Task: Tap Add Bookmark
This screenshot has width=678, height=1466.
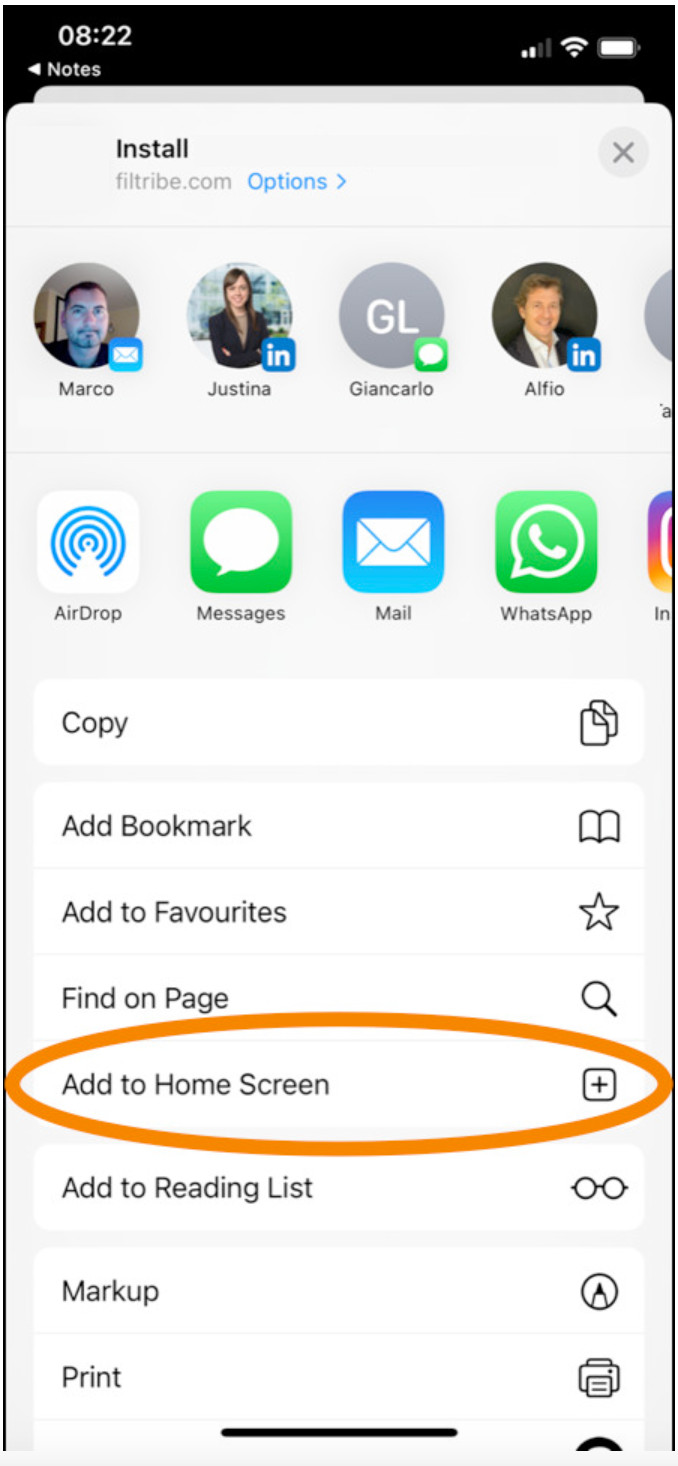Action: coord(338,826)
